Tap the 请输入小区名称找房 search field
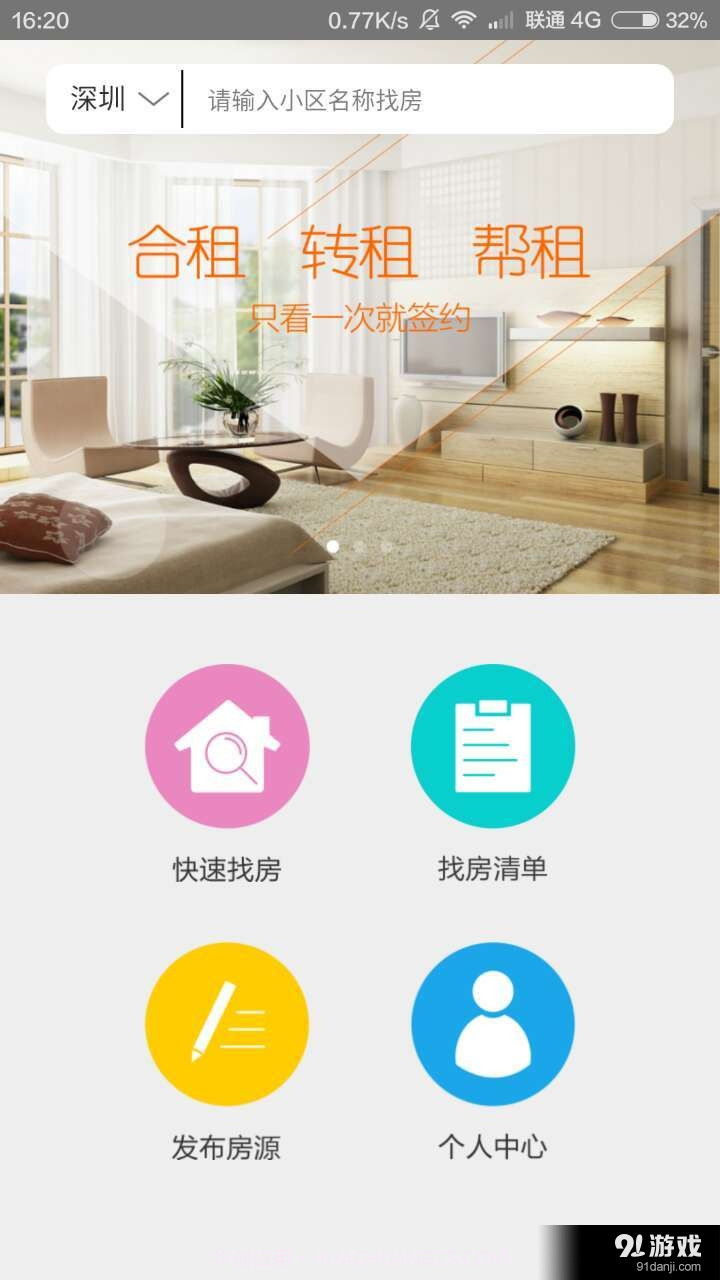This screenshot has height=1280, width=720. point(430,100)
